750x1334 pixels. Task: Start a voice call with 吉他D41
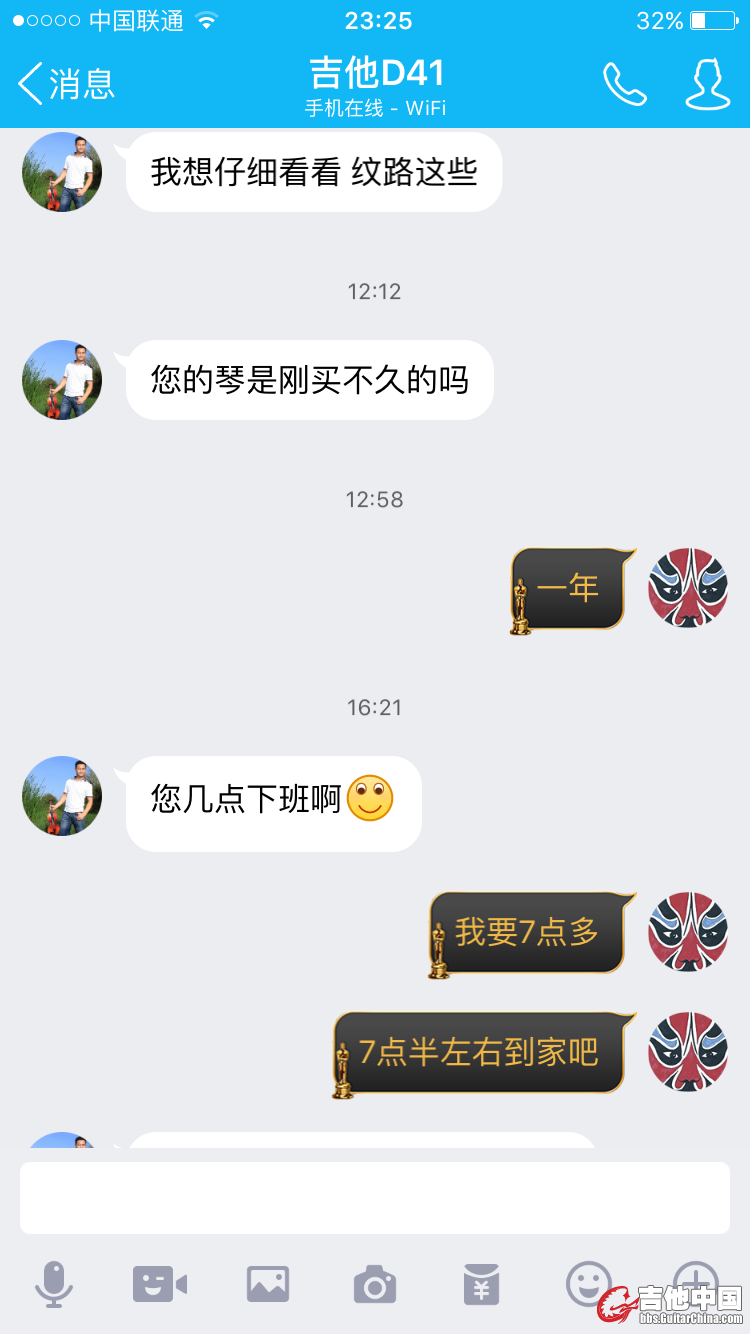click(625, 84)
